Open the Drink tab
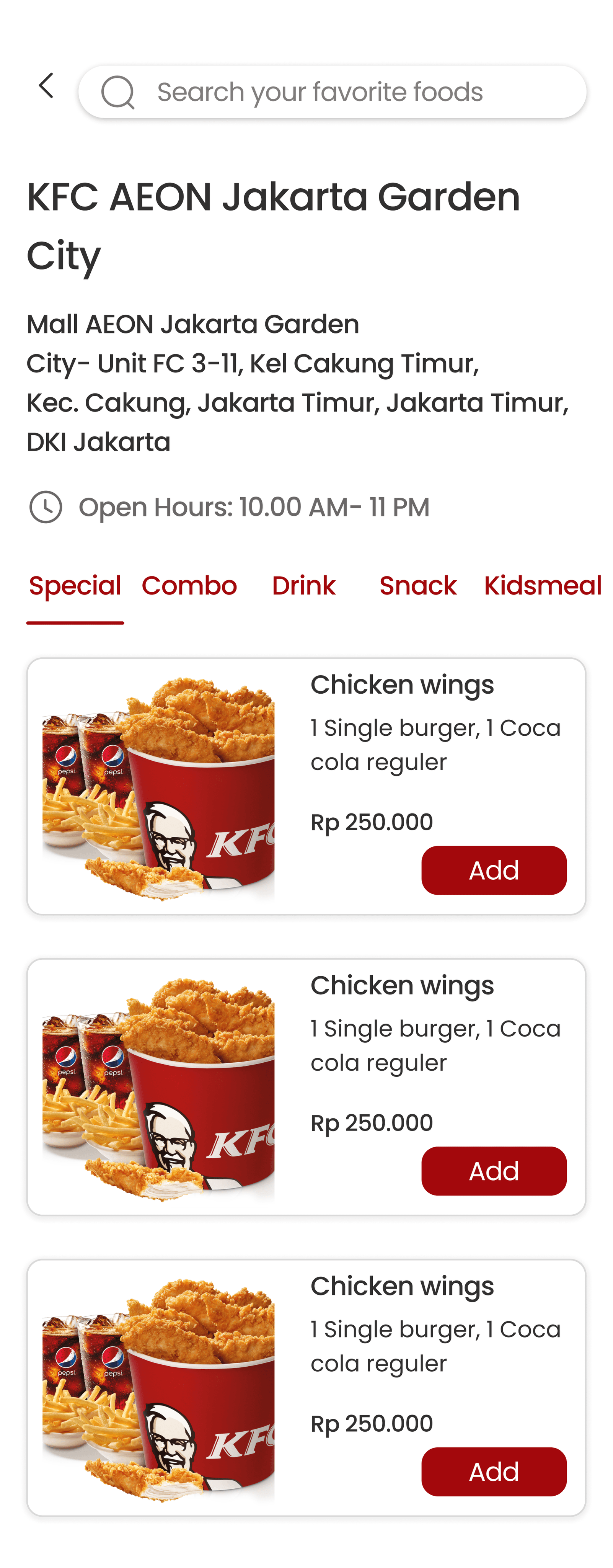This screenshot has width=613, height=1568. (x=303, y=586)
